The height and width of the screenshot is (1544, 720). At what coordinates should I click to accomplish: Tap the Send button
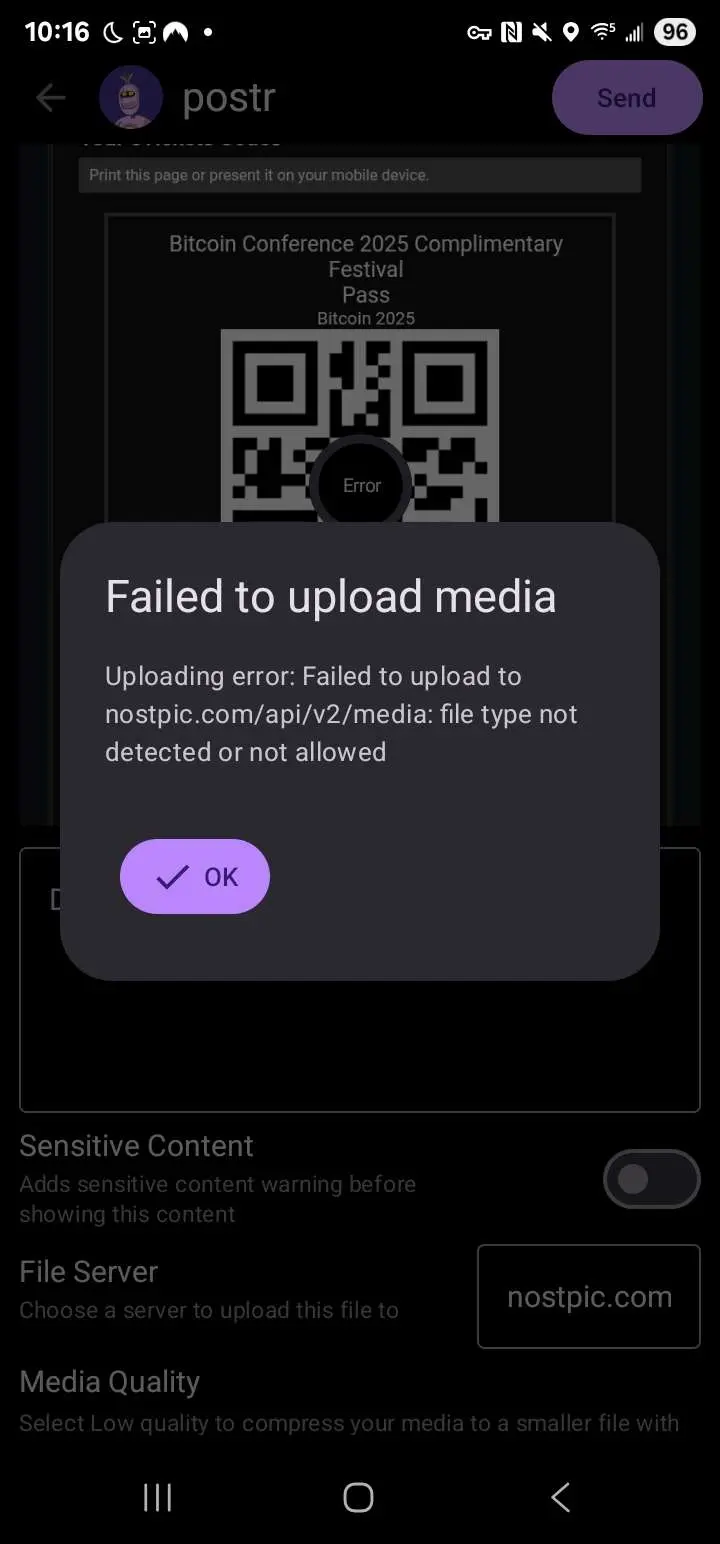627,98
